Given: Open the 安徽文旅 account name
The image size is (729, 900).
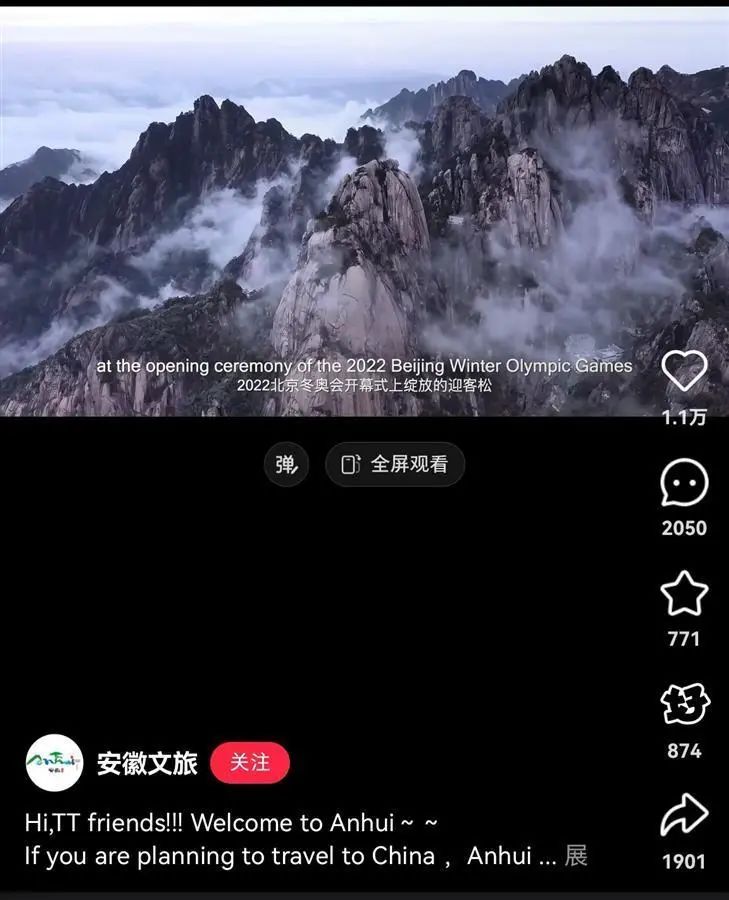Looking at the screenshot, I should 147,763.
